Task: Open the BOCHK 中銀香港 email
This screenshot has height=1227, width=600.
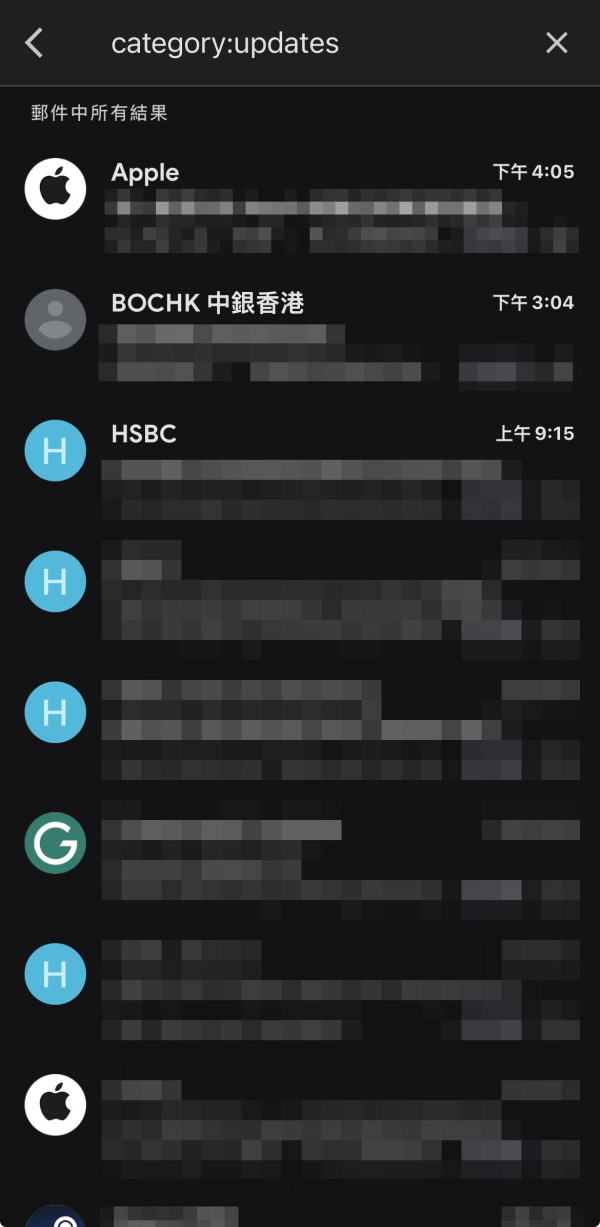Action: point(340,338)
